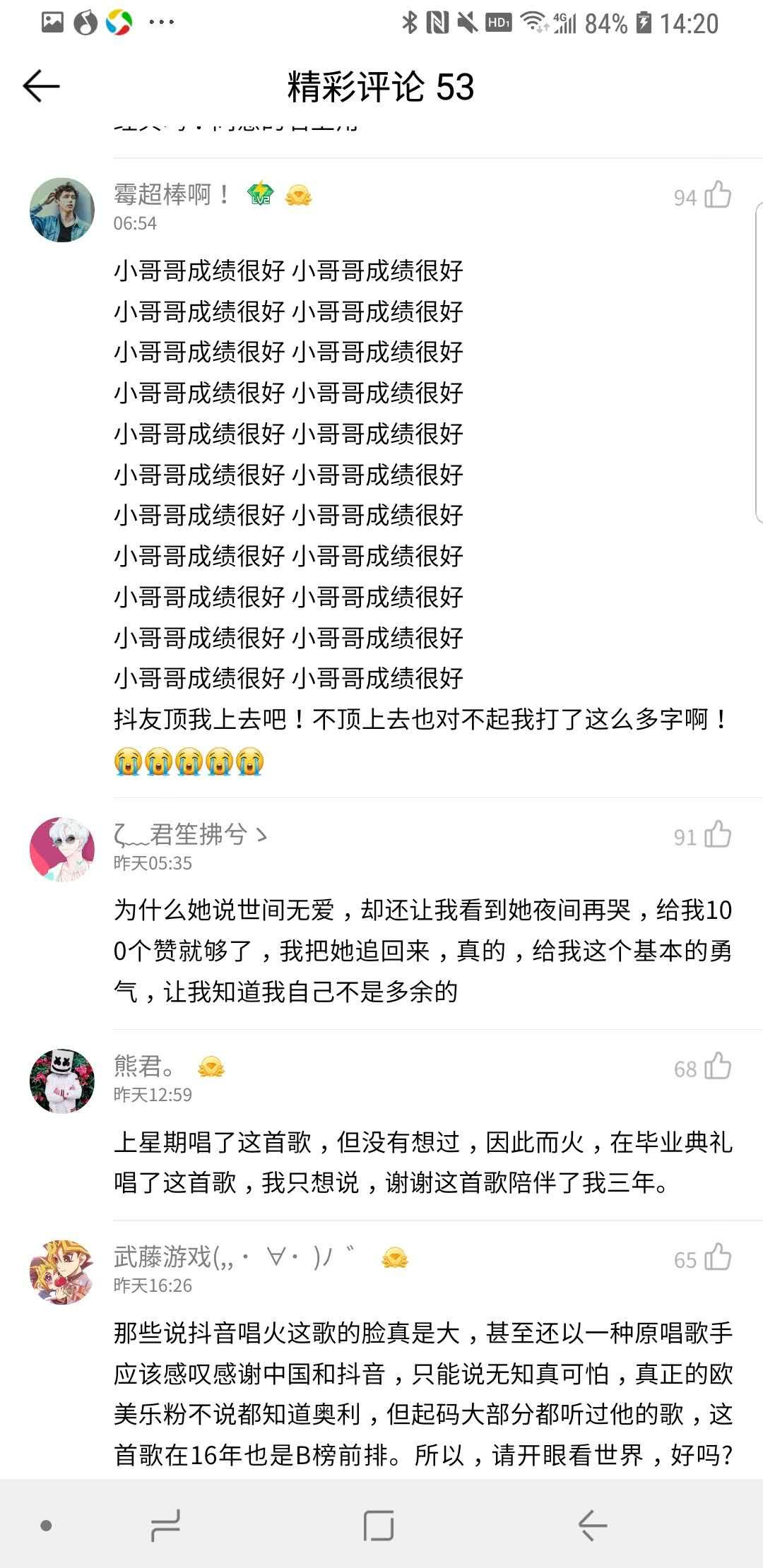The image size is (763, 1568).
Task: Tap the crying emoji row in first comment
Action: (x=189, y=762)
